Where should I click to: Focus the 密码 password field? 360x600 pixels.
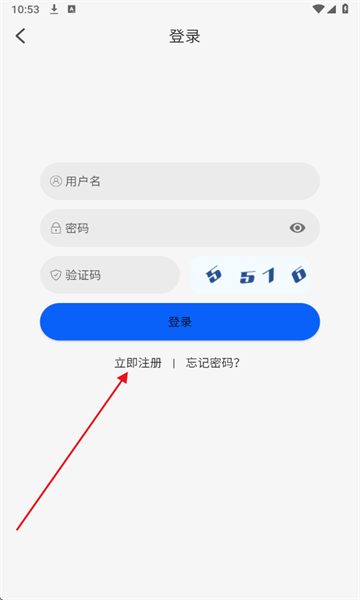click(x=180, y=228)
